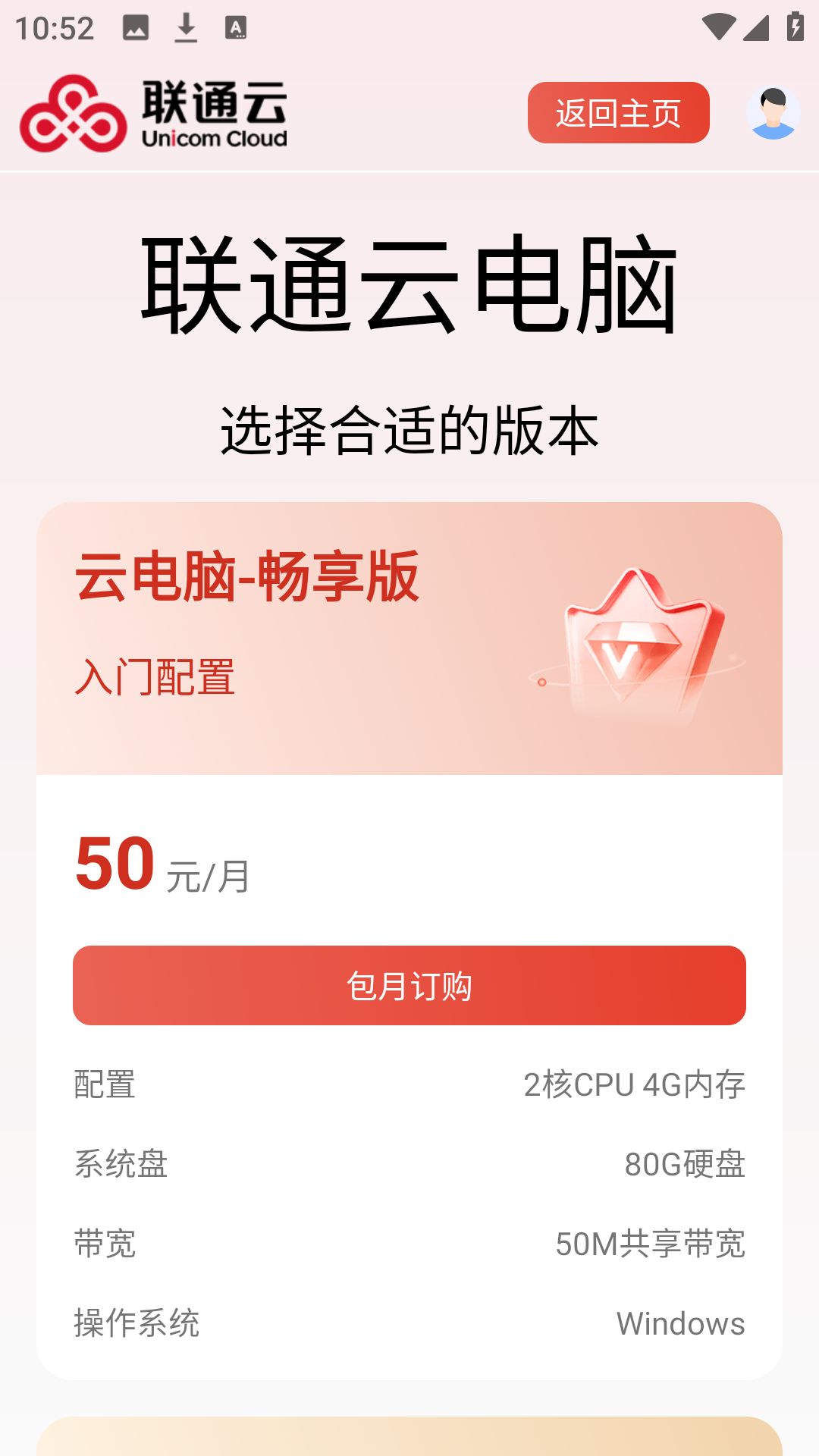Viewport: 819px width, 1456px height.
Task: Tap the 选择合适的版本 heading
Action: 409,427
